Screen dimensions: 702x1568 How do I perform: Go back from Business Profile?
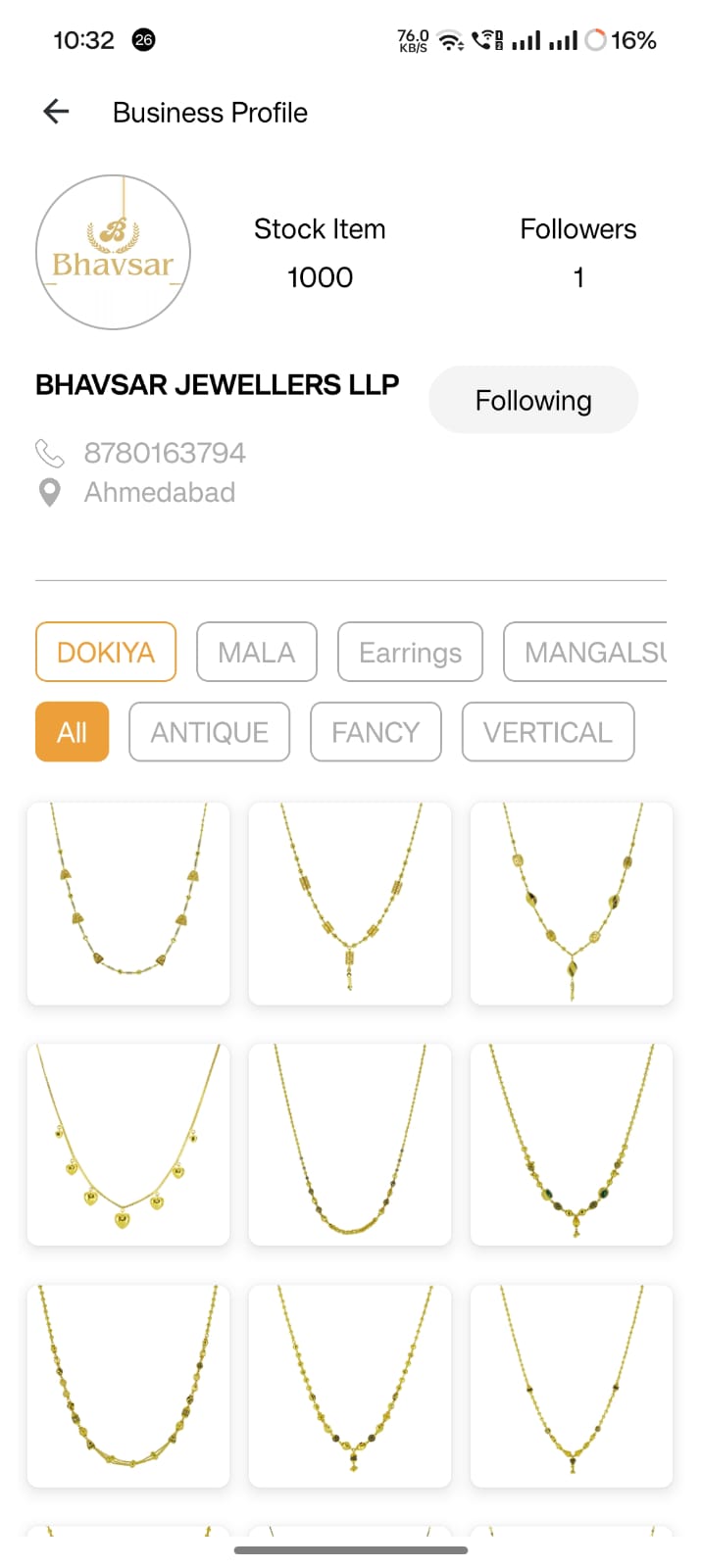[x=57, y=112]
